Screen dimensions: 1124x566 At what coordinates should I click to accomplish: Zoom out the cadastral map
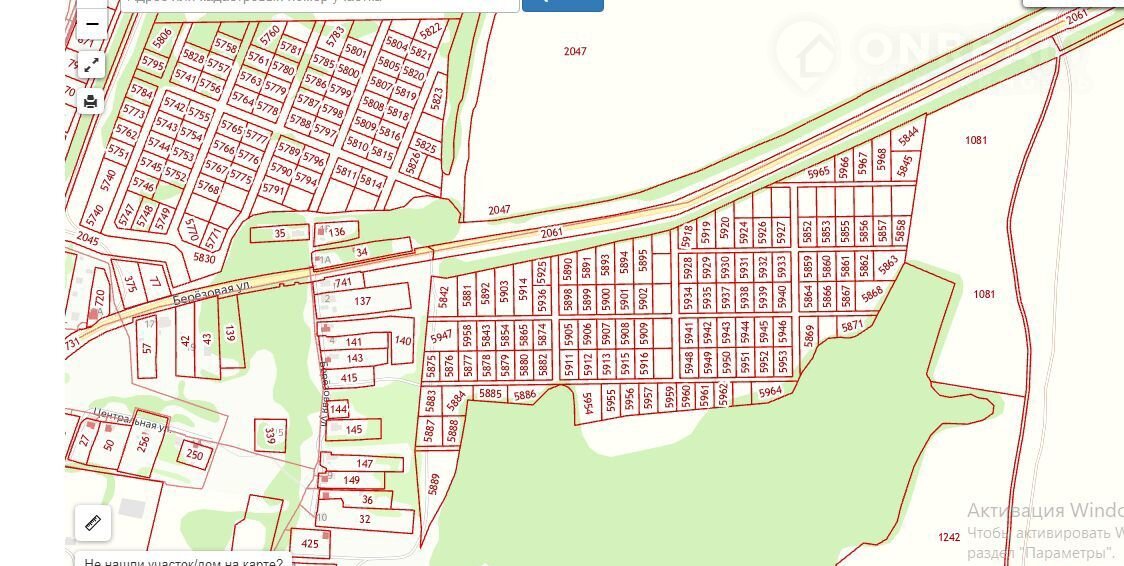coord(92,24)
